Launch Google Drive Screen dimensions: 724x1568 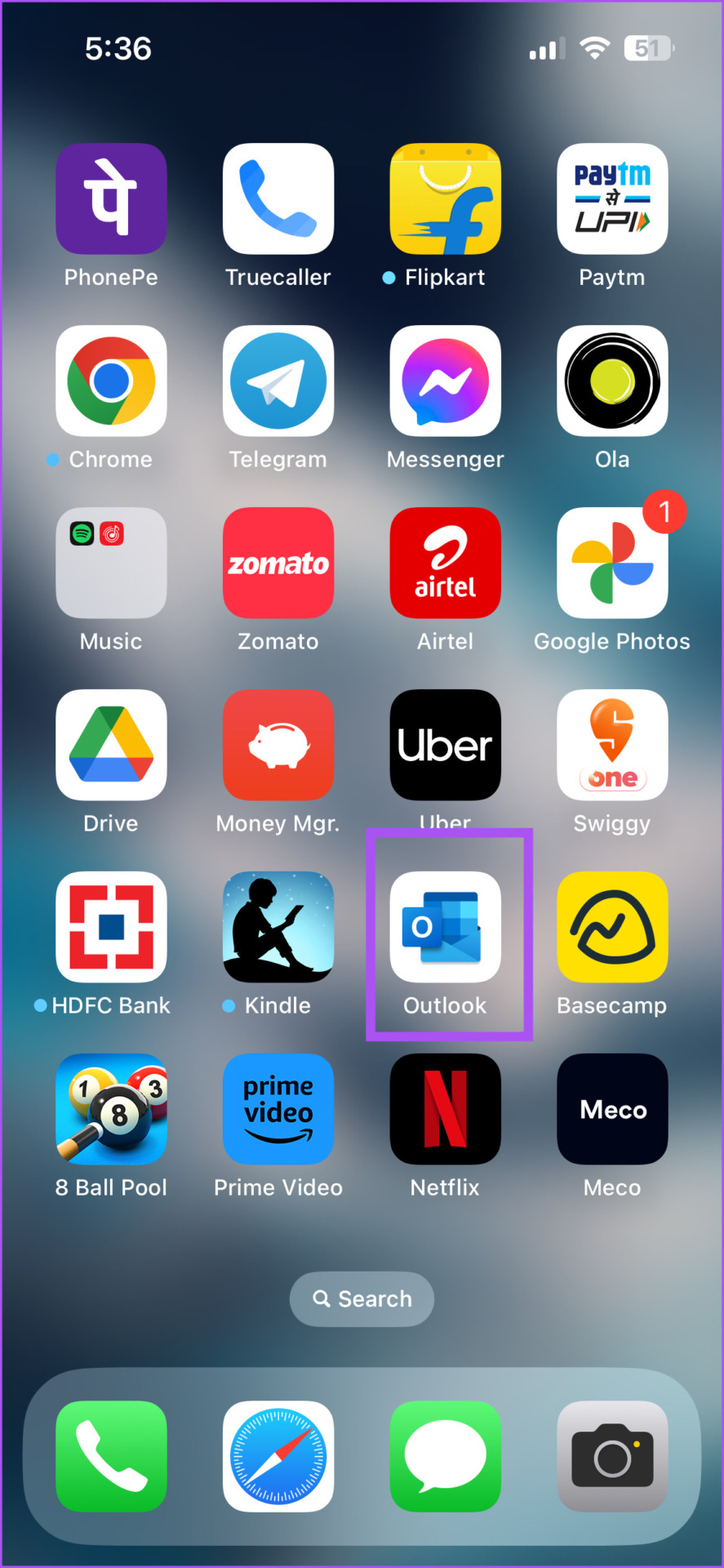click(x=111, y=745)
